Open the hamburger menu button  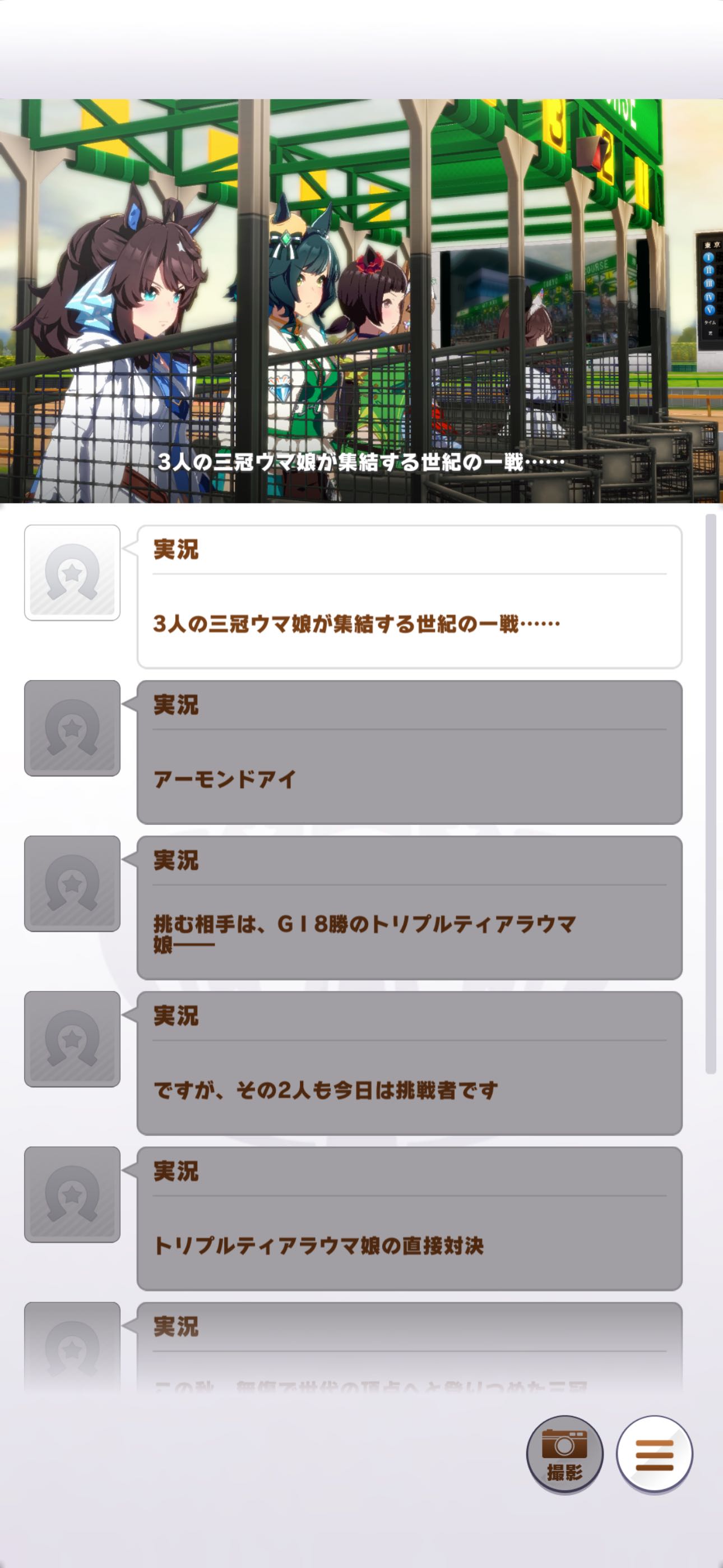[654, 1454]
